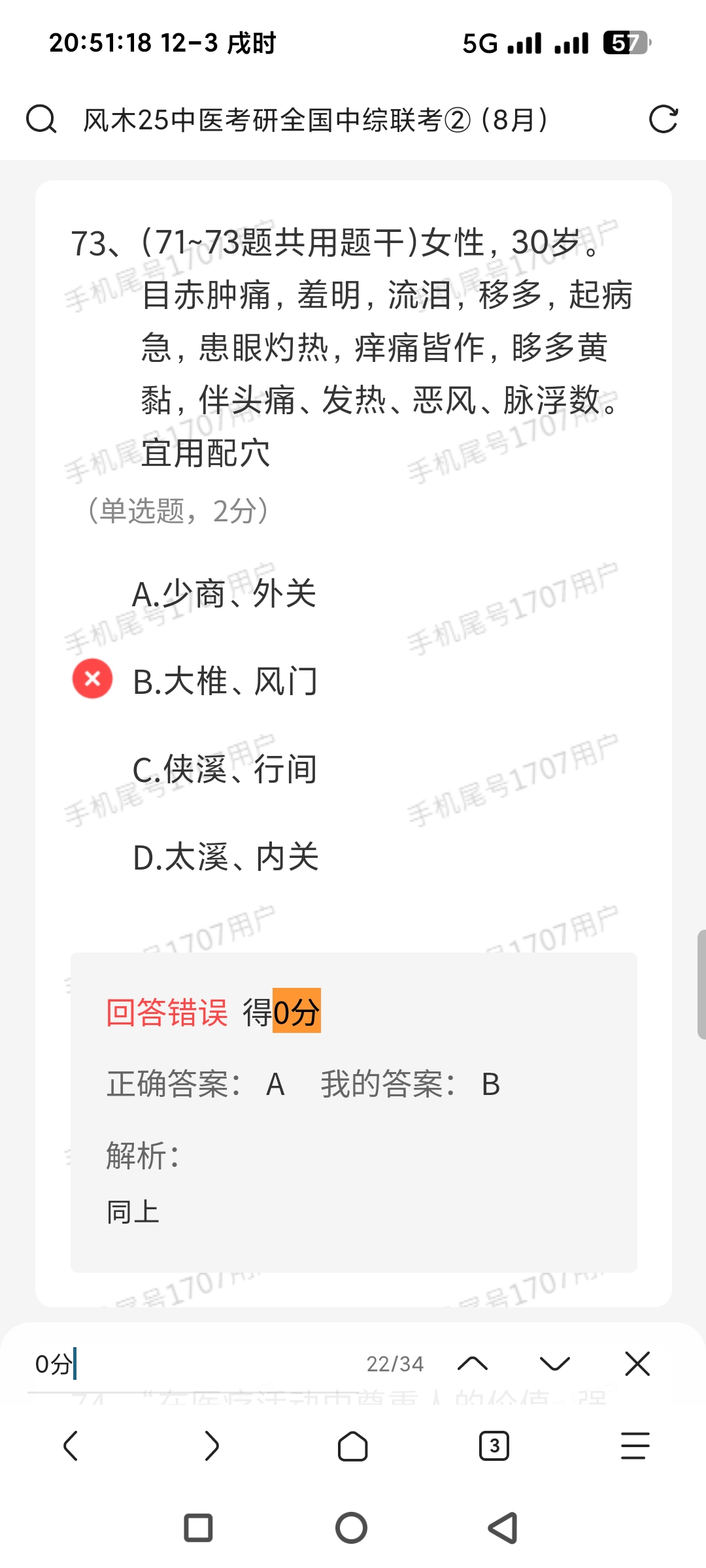Select option A.少商、外关
The width and height of the screenshot is (706, 1568).
224,594
